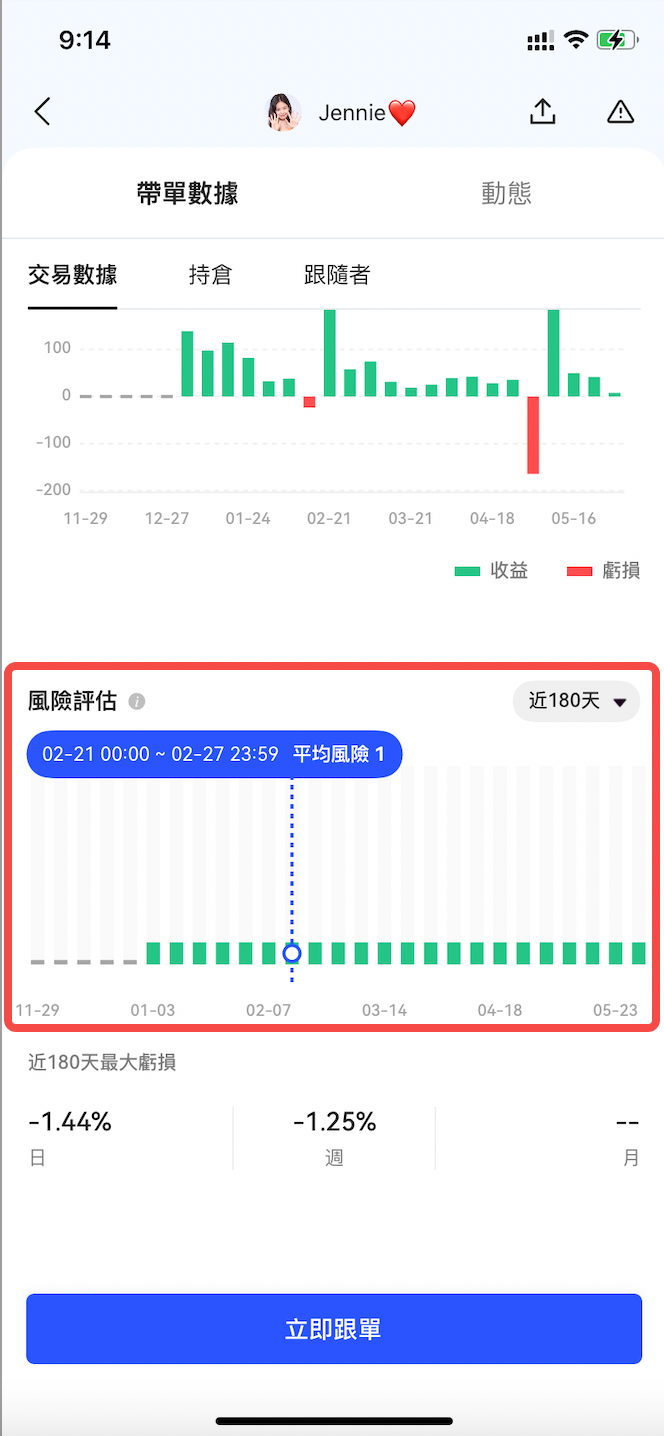Open the 風險評估 info icon

click(137, 702)
